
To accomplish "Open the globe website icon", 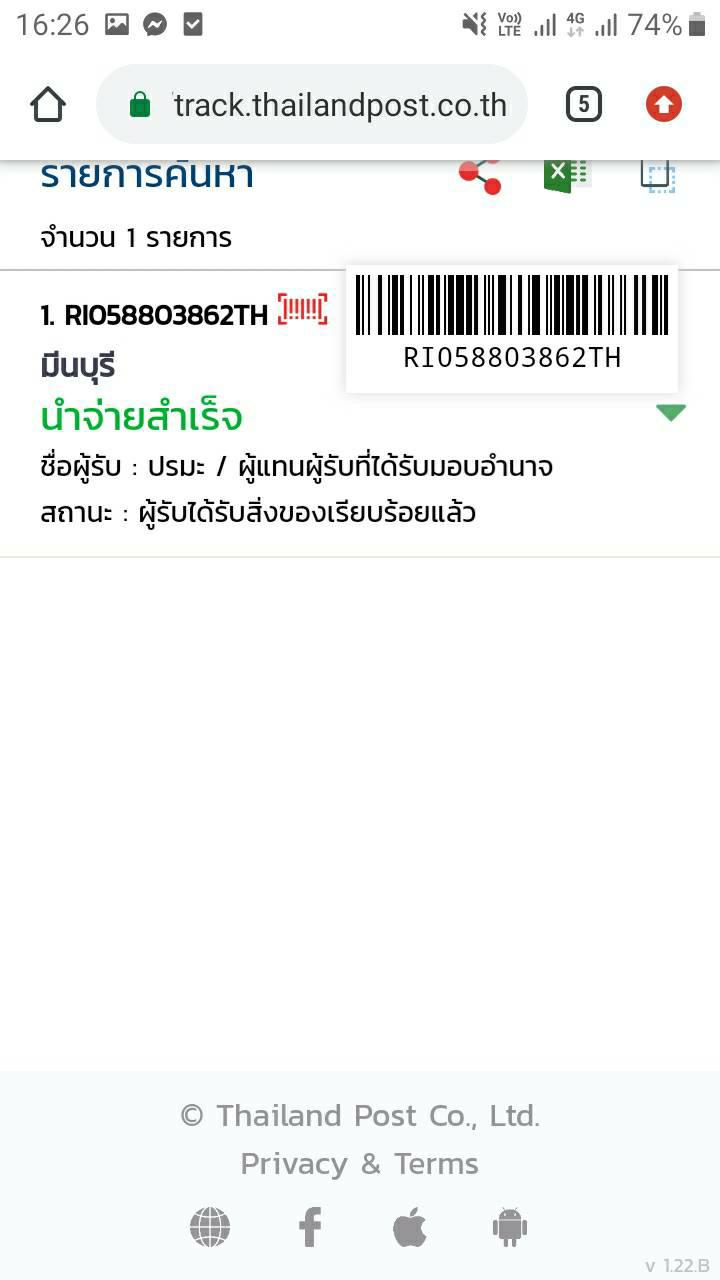I will 210,1227.
